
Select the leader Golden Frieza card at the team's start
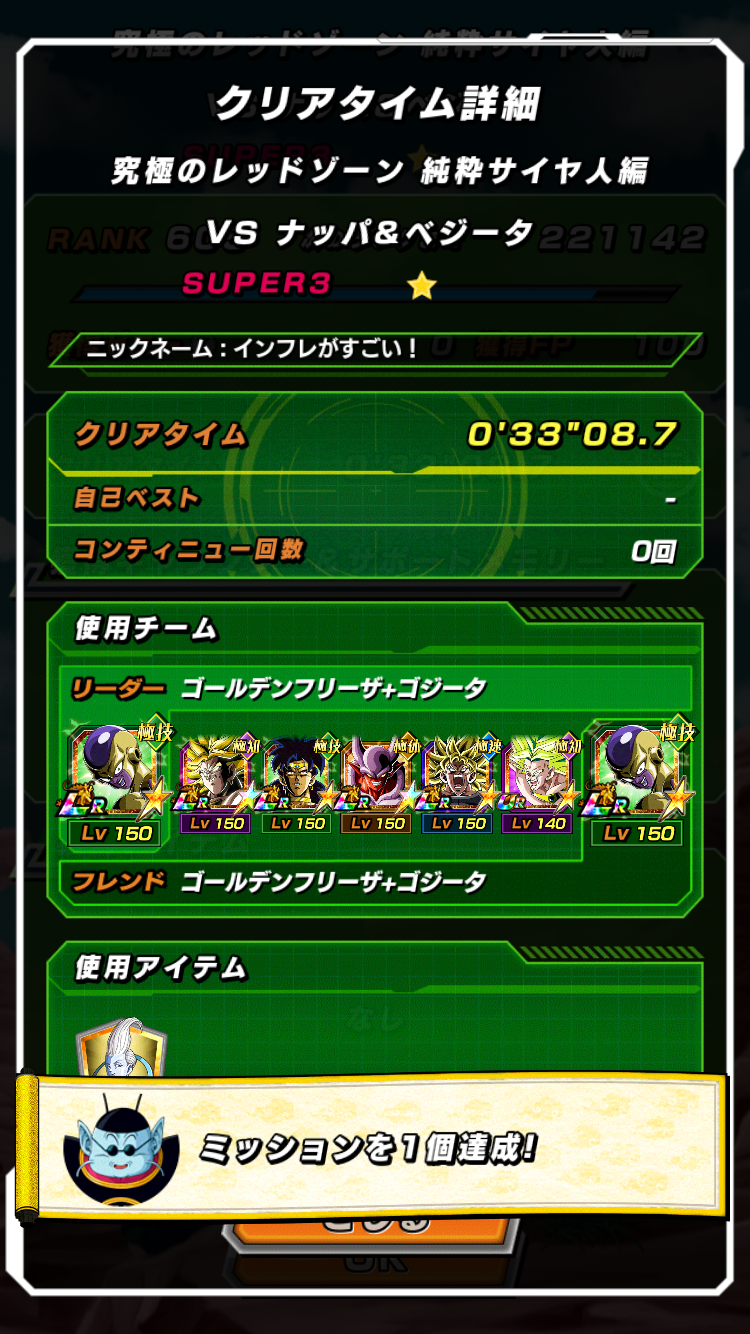(x=117, y=785)
